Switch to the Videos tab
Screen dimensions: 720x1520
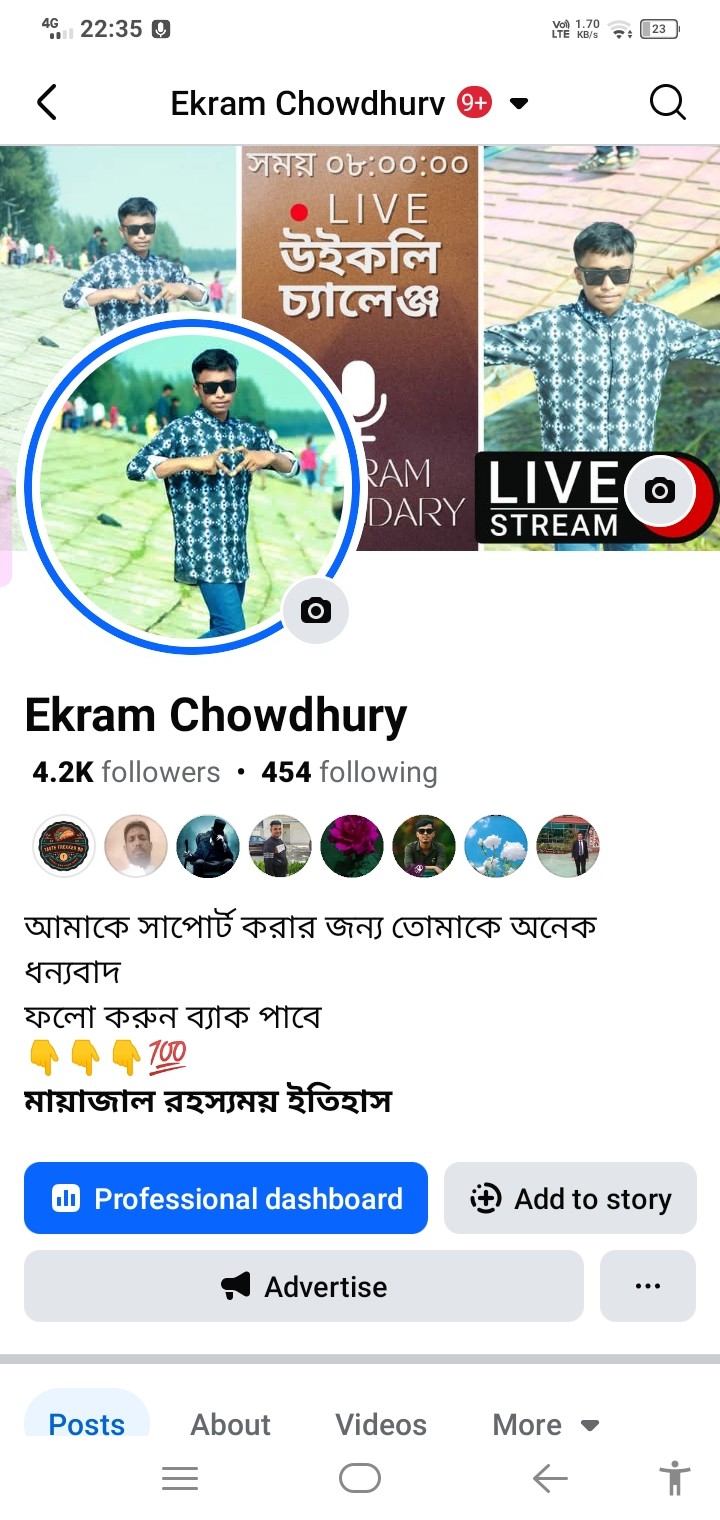pyautogui.click(x=381, y=1424)
